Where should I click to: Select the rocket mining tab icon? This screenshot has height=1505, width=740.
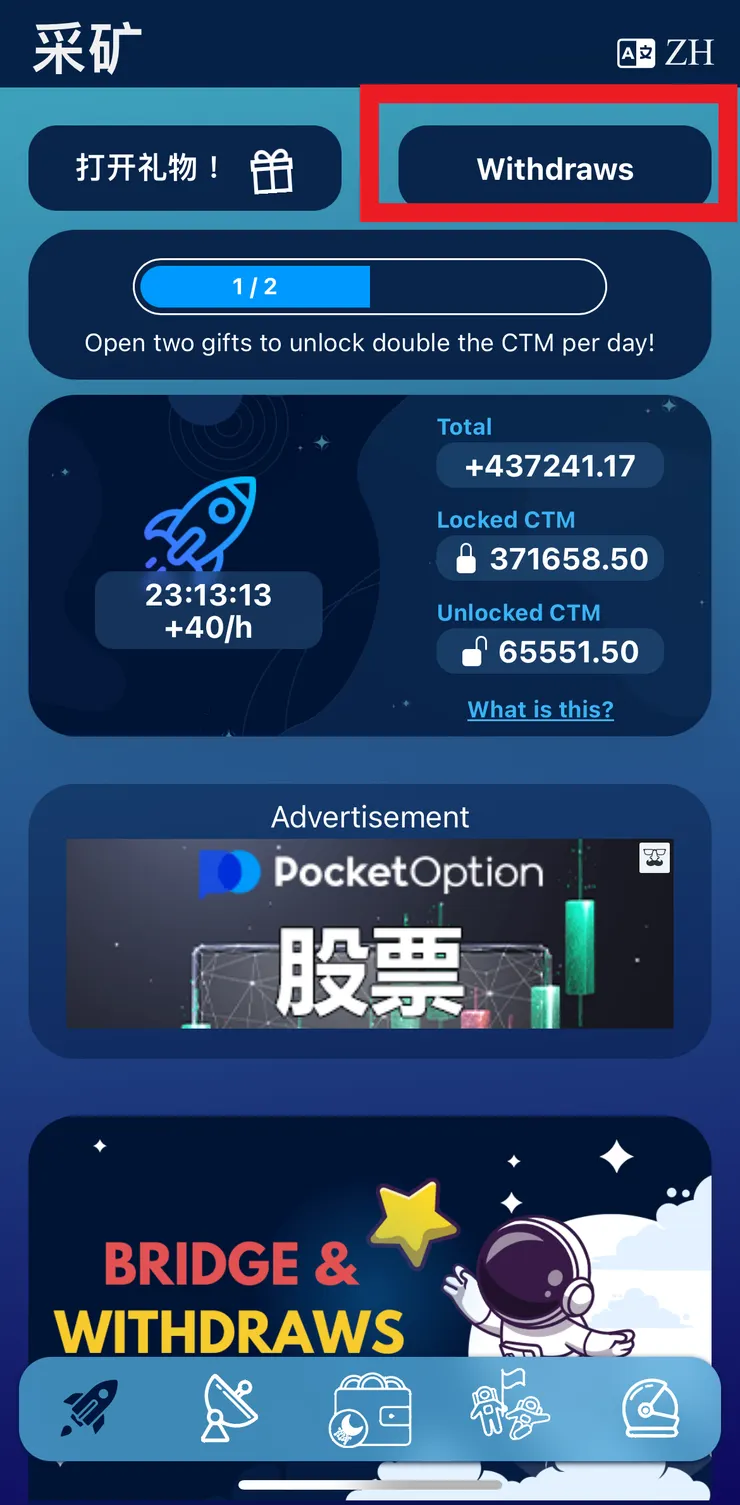click(88, 1406)
